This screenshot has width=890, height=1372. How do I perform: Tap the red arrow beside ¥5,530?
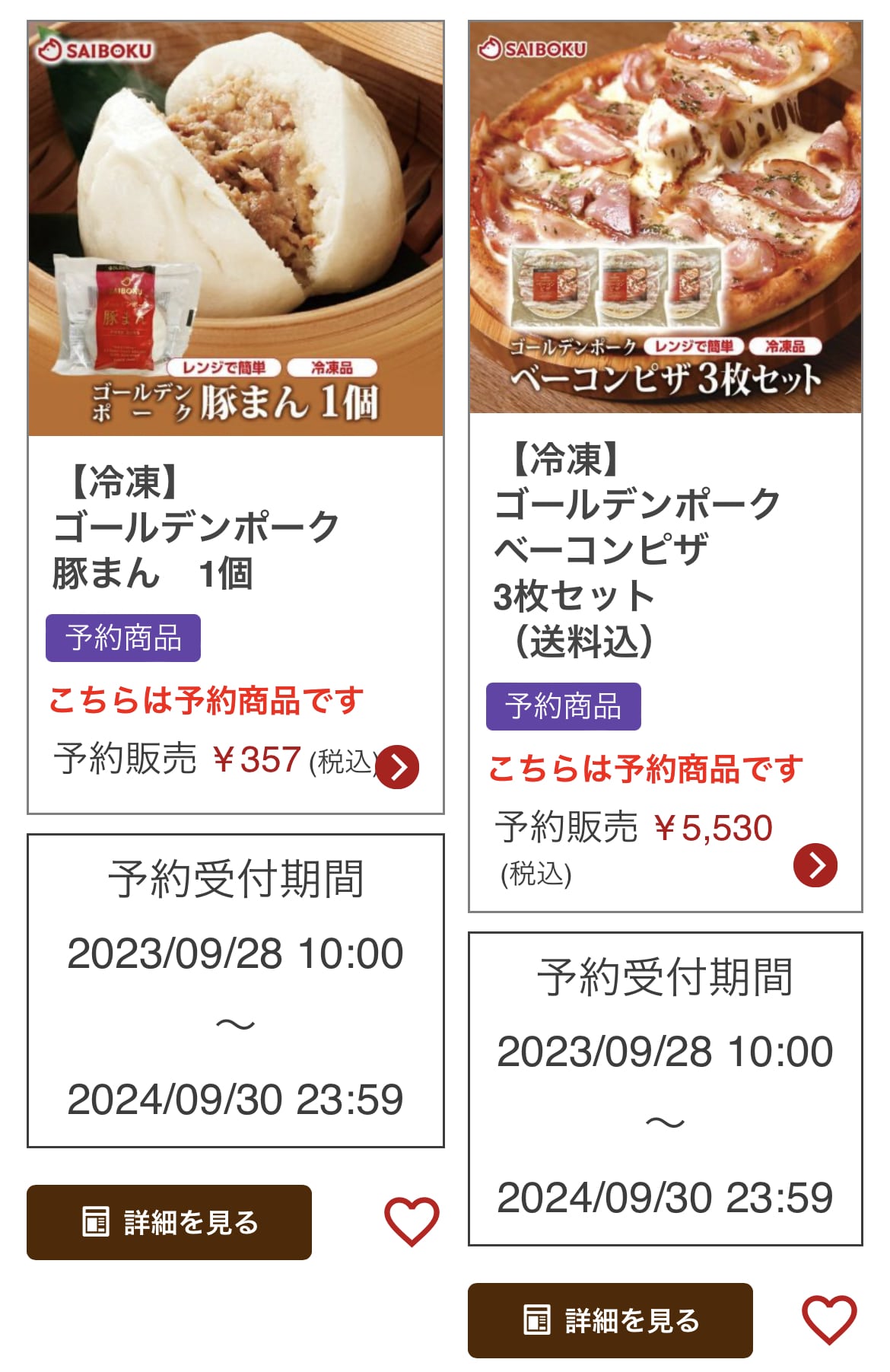(815, 865)
